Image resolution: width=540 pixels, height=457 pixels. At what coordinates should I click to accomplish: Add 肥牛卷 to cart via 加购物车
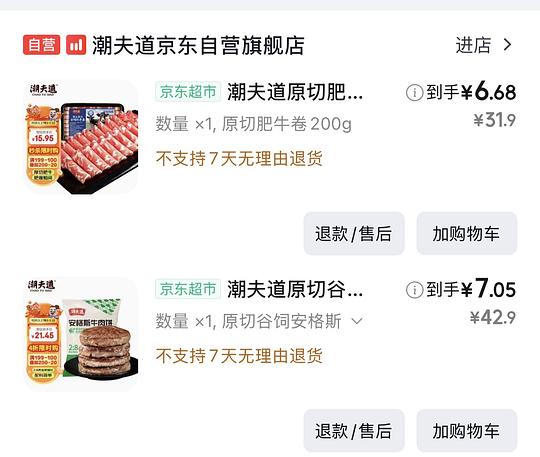pyautogui.click(x=467, y=233)
